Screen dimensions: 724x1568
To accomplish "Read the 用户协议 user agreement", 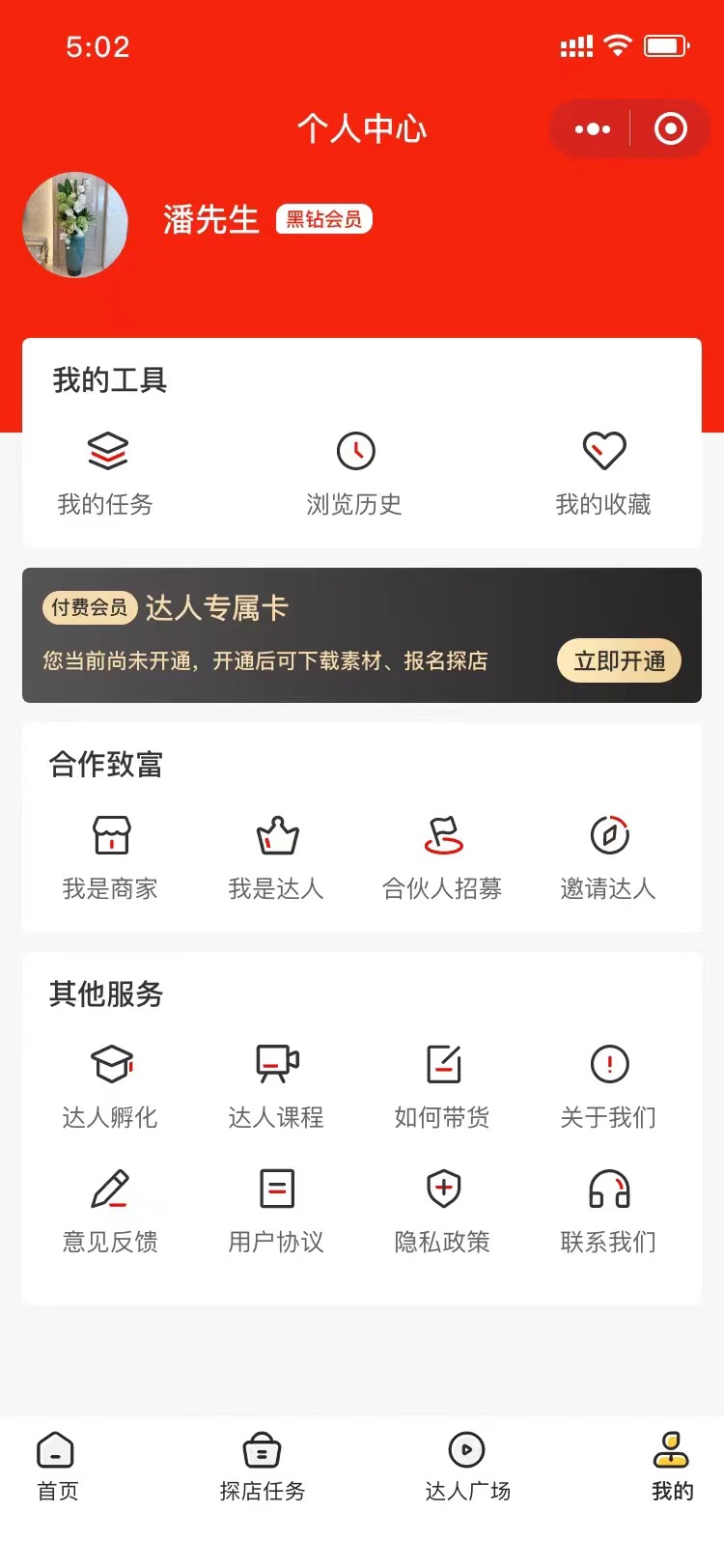I will point(277,1211).
